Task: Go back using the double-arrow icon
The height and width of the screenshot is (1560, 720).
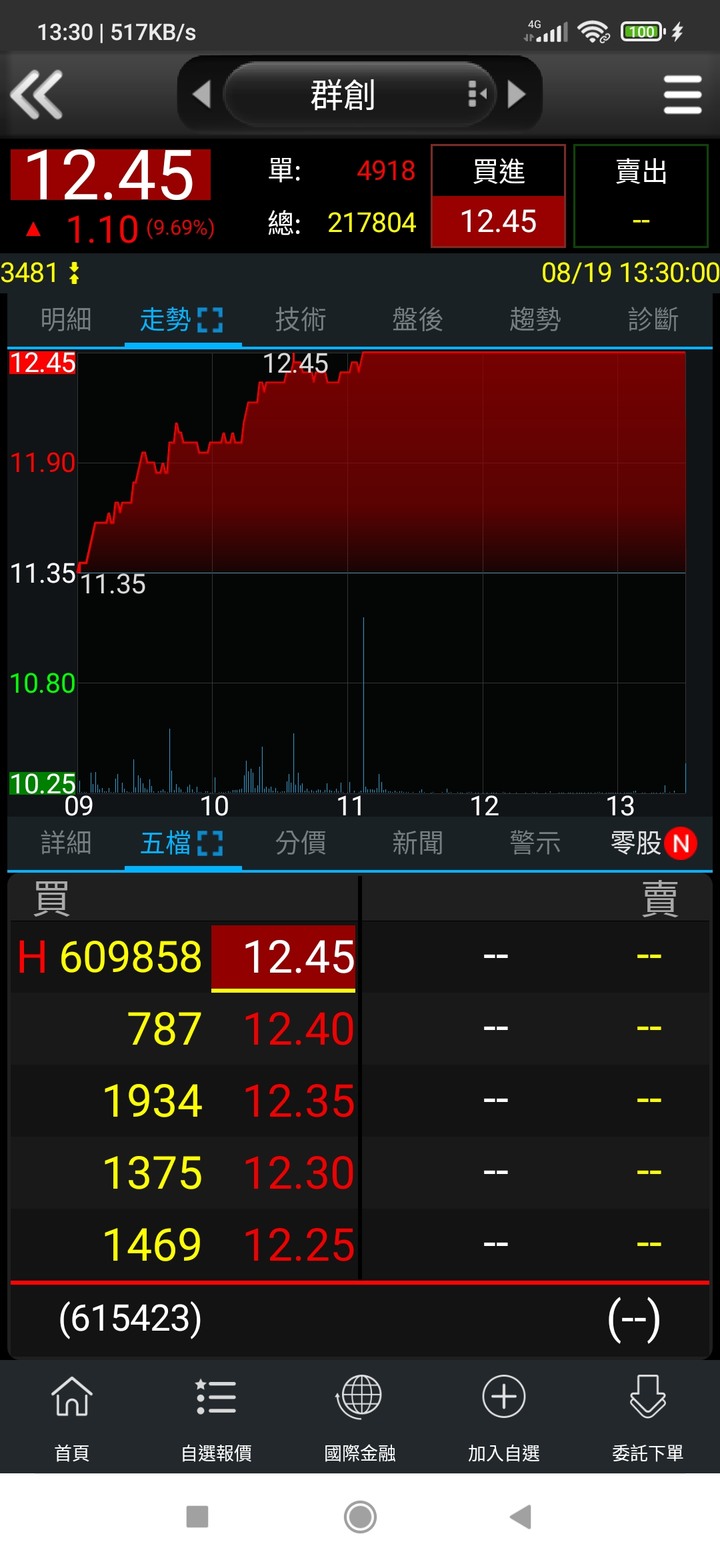Action: click(36, 95)
